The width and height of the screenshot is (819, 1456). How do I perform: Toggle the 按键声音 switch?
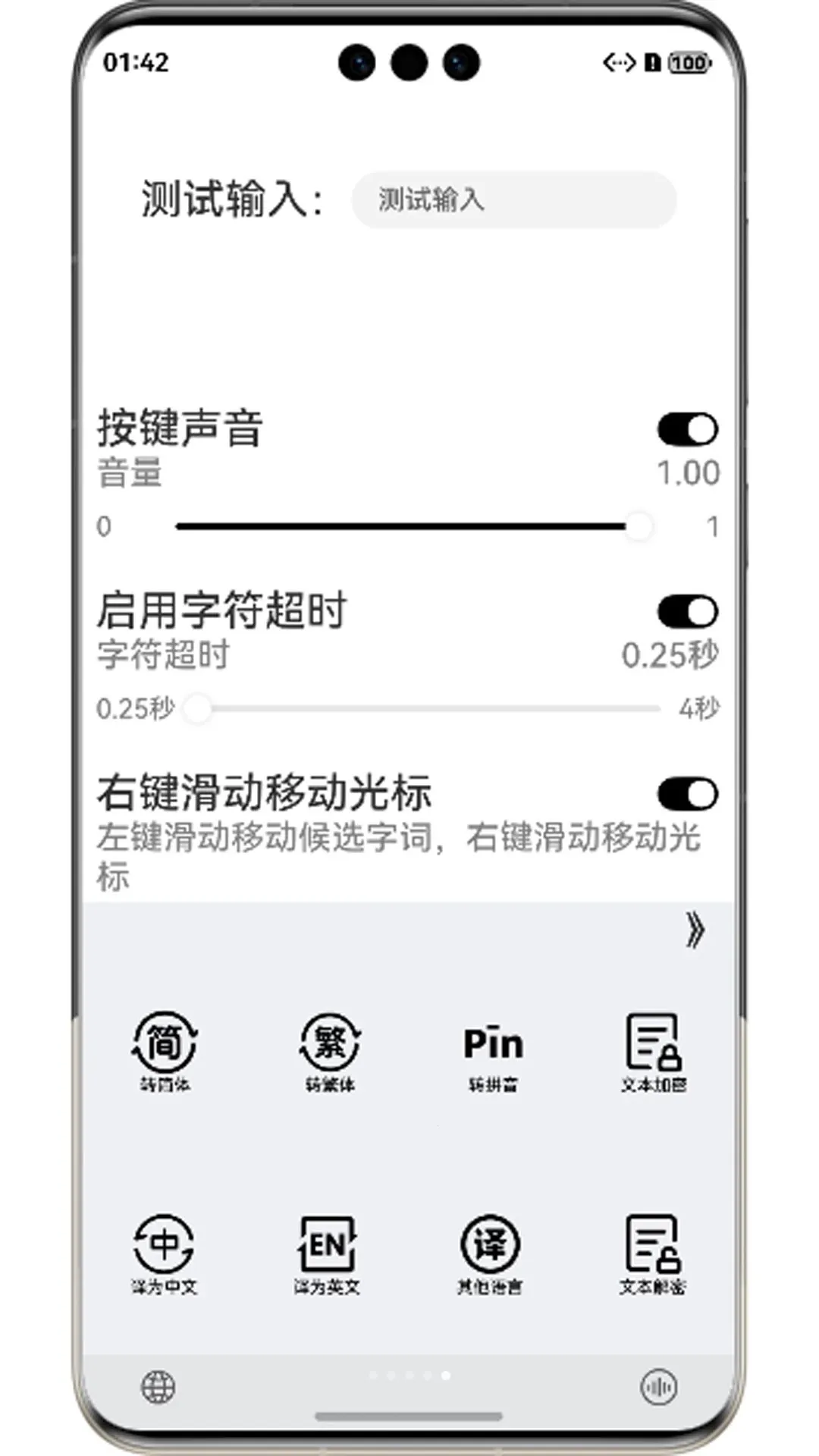(687, 430)
